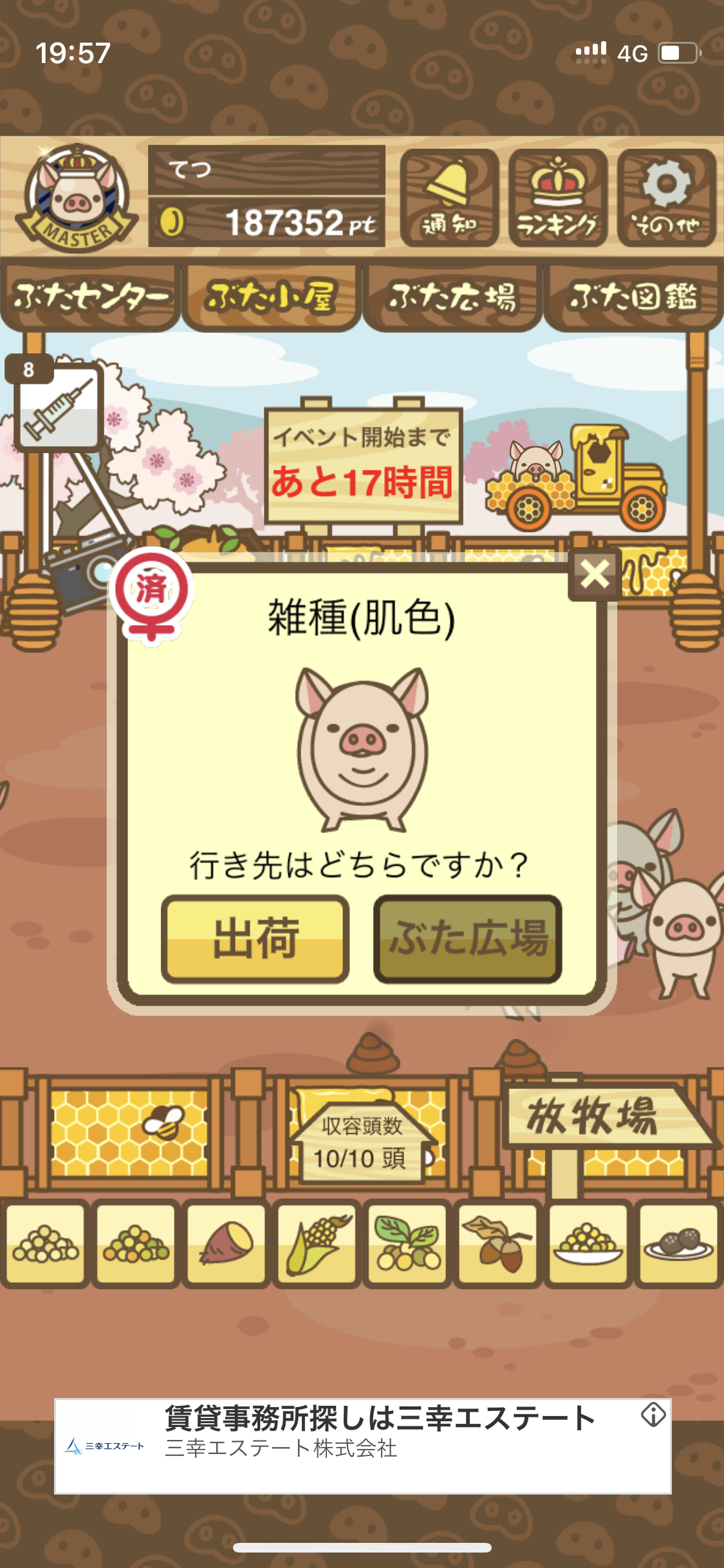This screenshot has height=1568, width=724.
Task: Open the 通知 notifications bell
Action: tap(449, 198)
